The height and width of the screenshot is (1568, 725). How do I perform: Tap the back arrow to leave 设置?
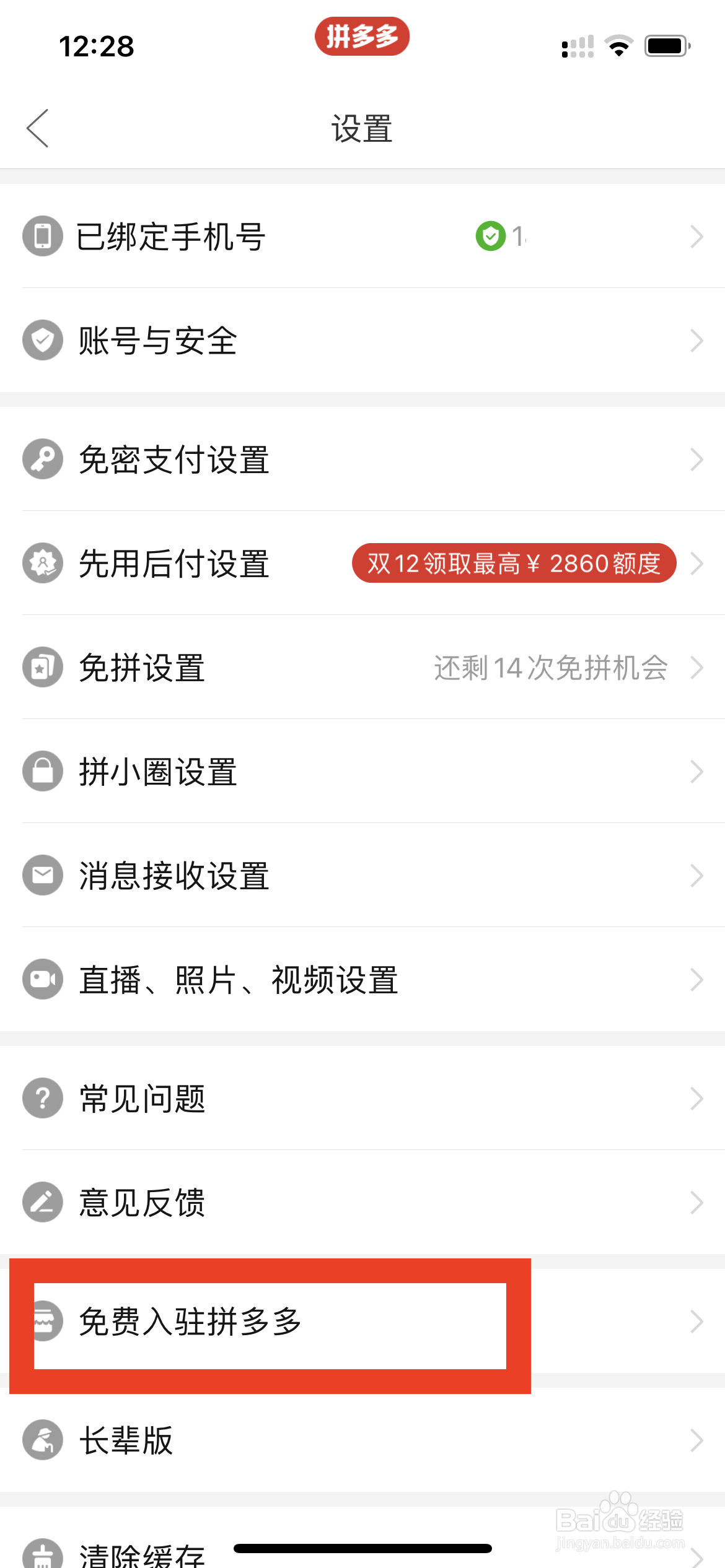pyautogui.click(x=37, y=128)
